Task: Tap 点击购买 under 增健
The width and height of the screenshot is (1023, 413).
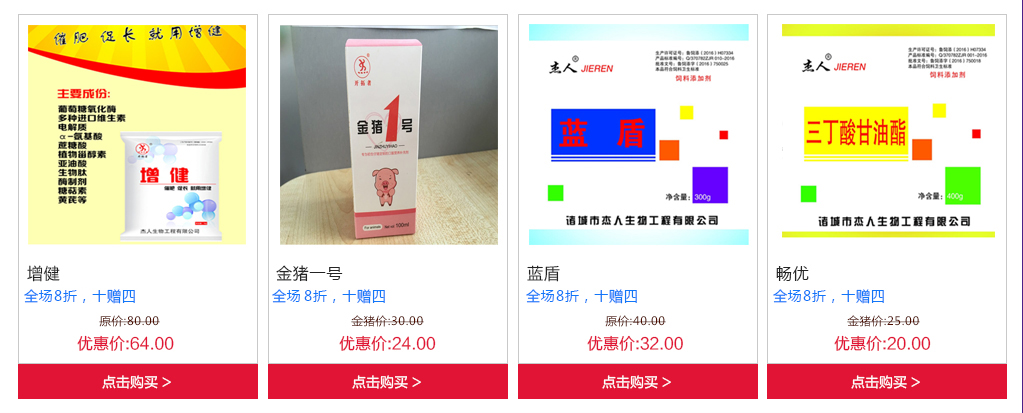Action: [137, 381]
